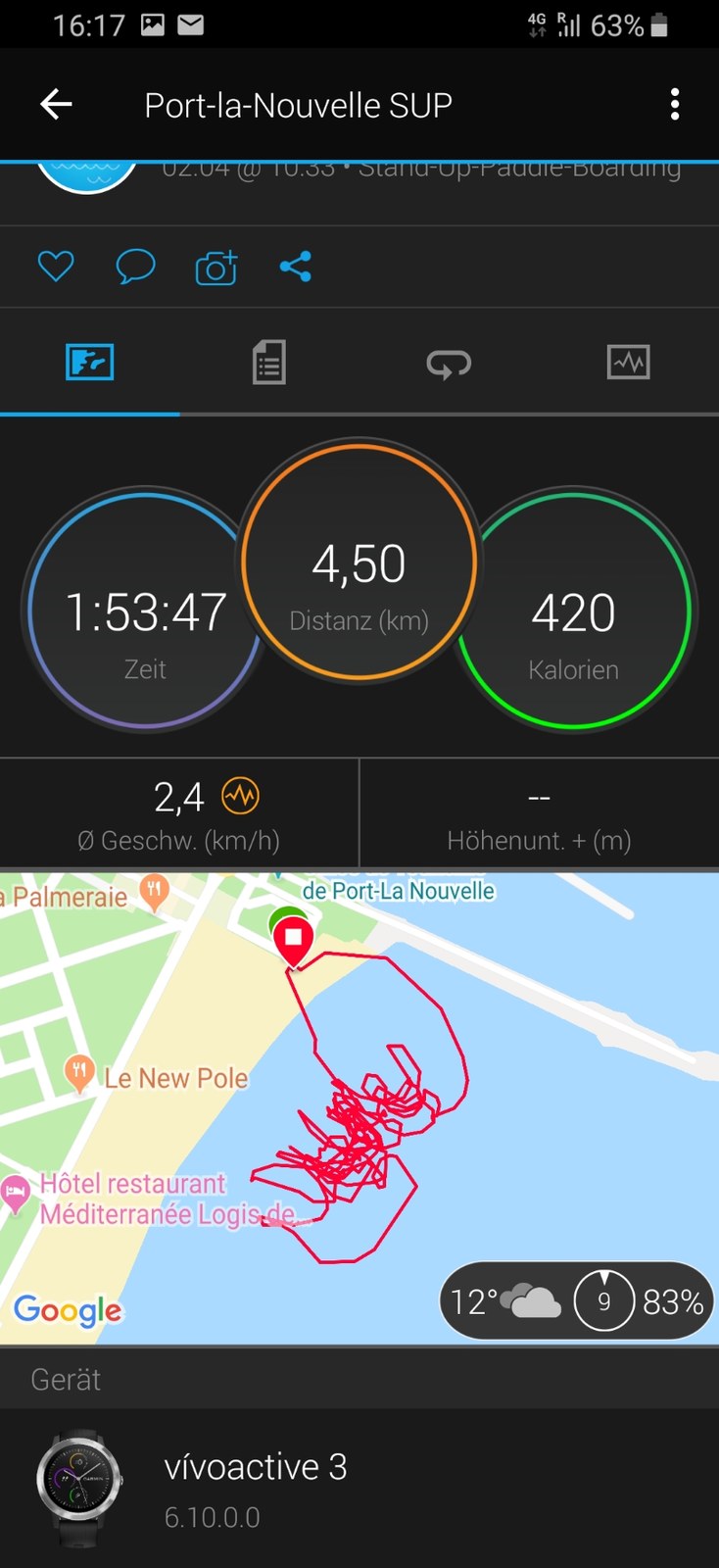This screenshot has height=1568, width=719.
Task: Open the route map in full view
Action: [x=359, y=1107]
